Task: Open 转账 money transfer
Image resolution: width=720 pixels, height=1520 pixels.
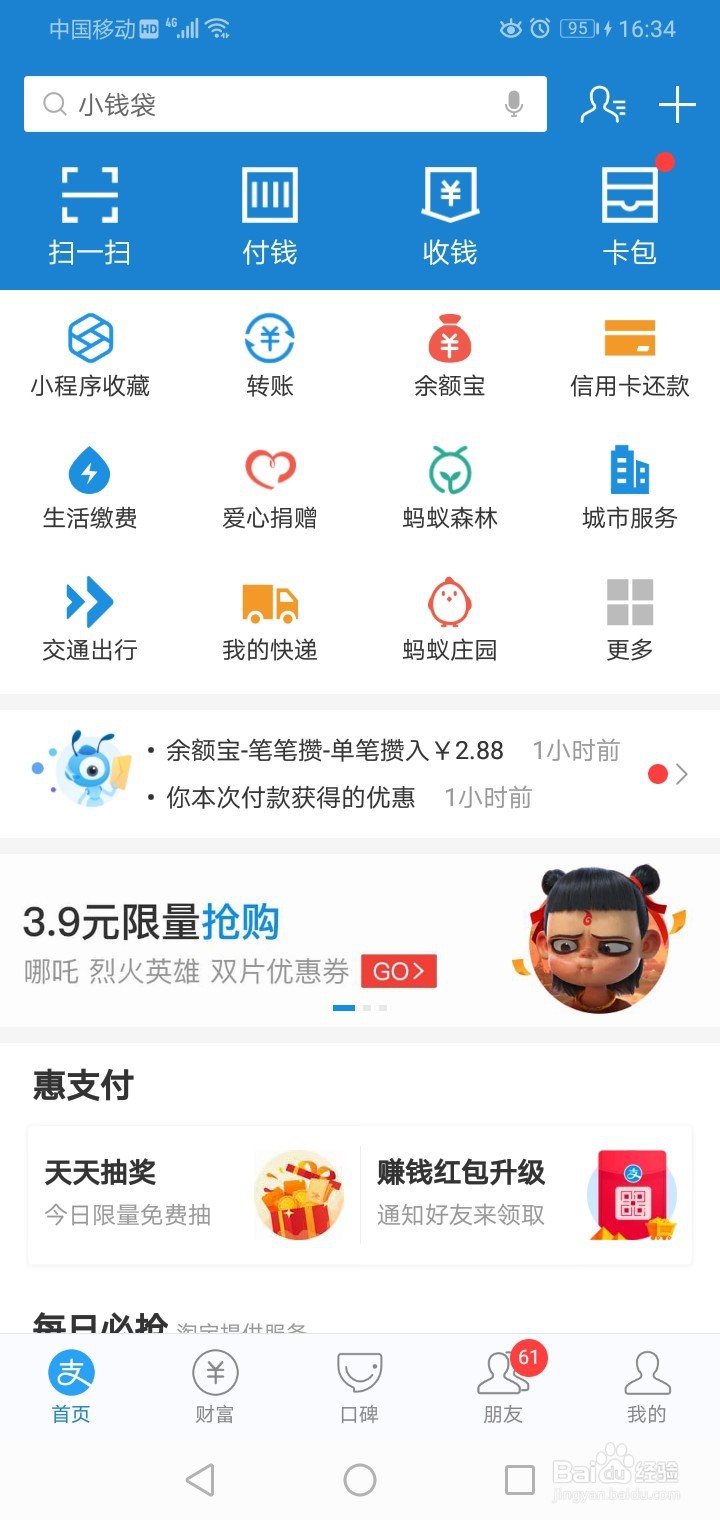Action: (268, 350)
